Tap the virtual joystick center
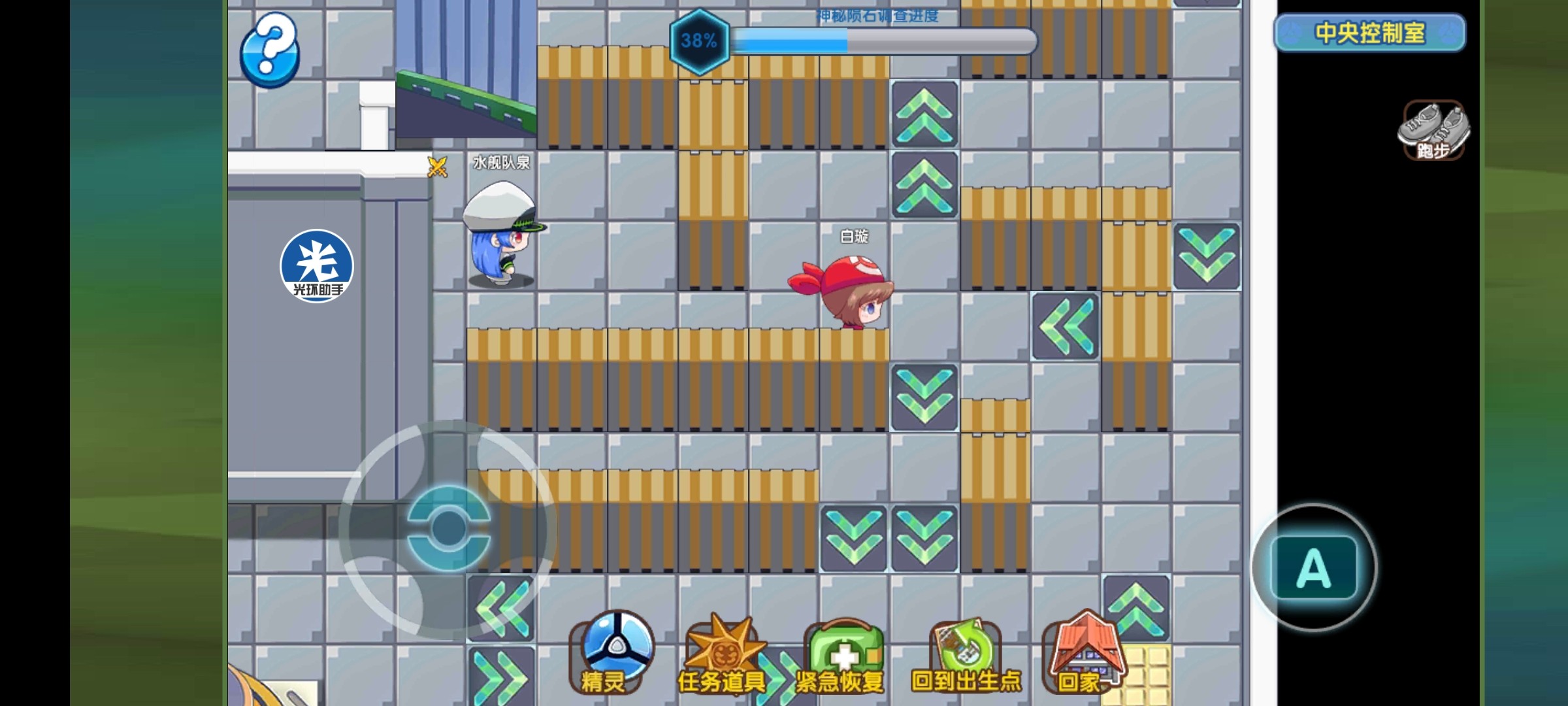 click(448, 528)
